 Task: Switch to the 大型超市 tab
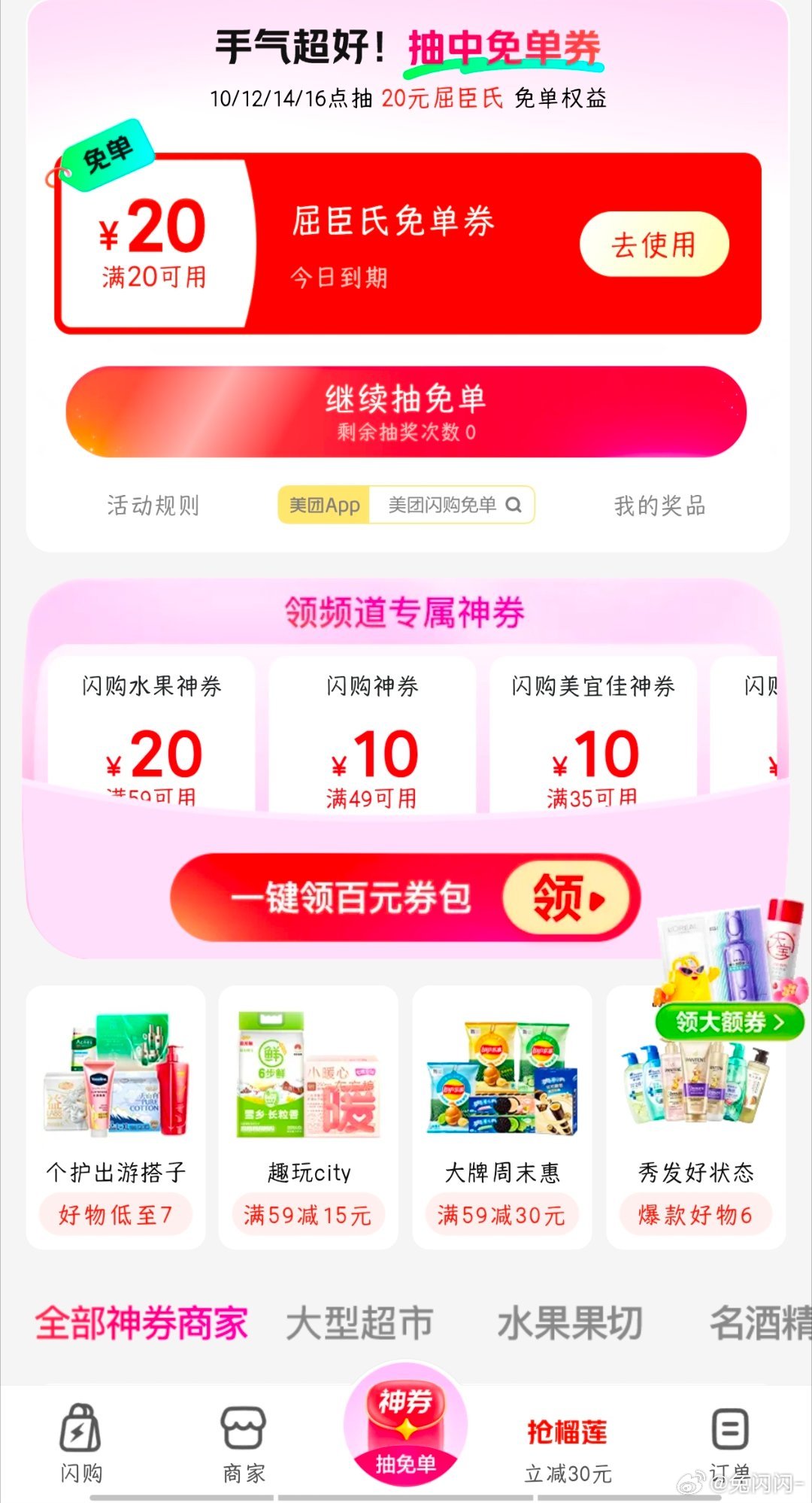click(x=359, y=1322)
